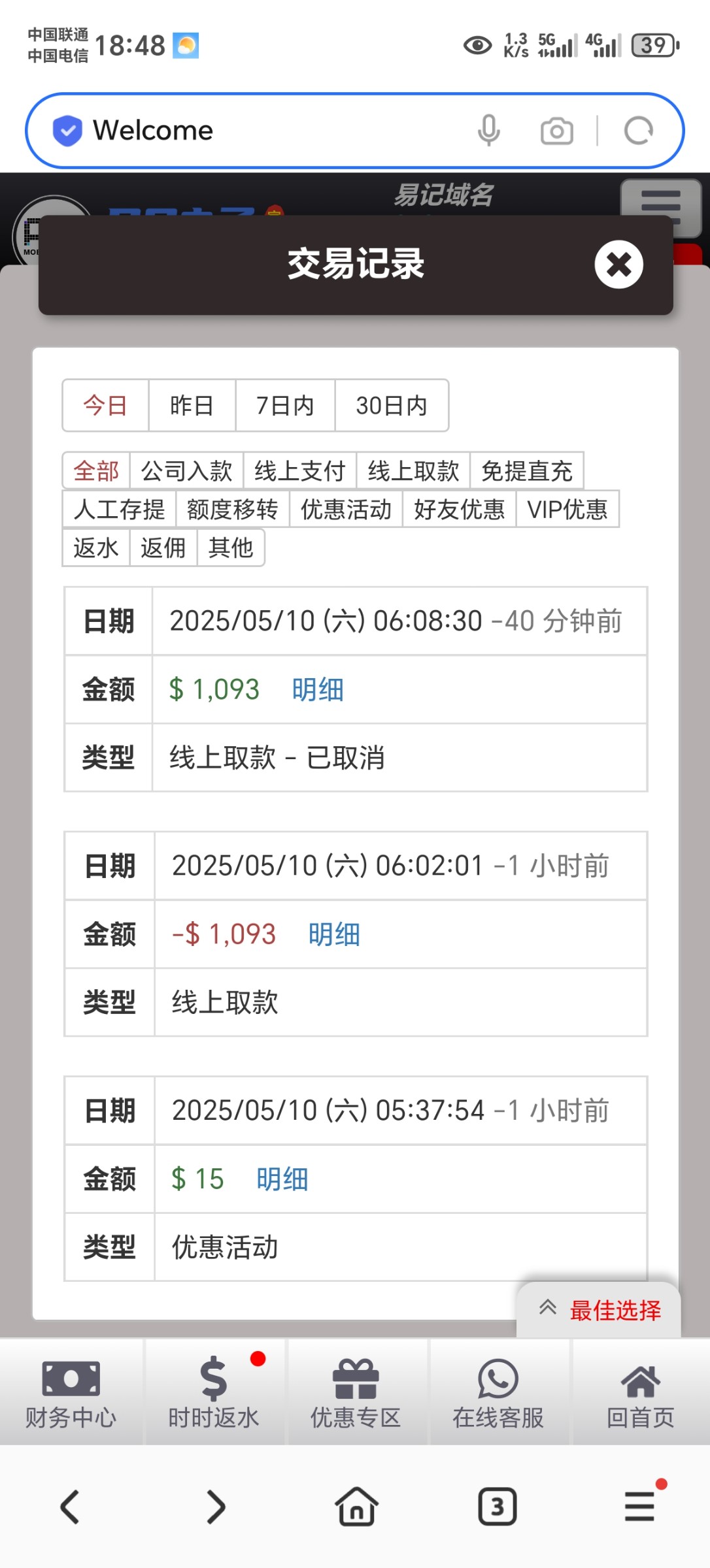Show only 优惠活动 transactions
Screen dimensions: 710x1568
point(346,509)
